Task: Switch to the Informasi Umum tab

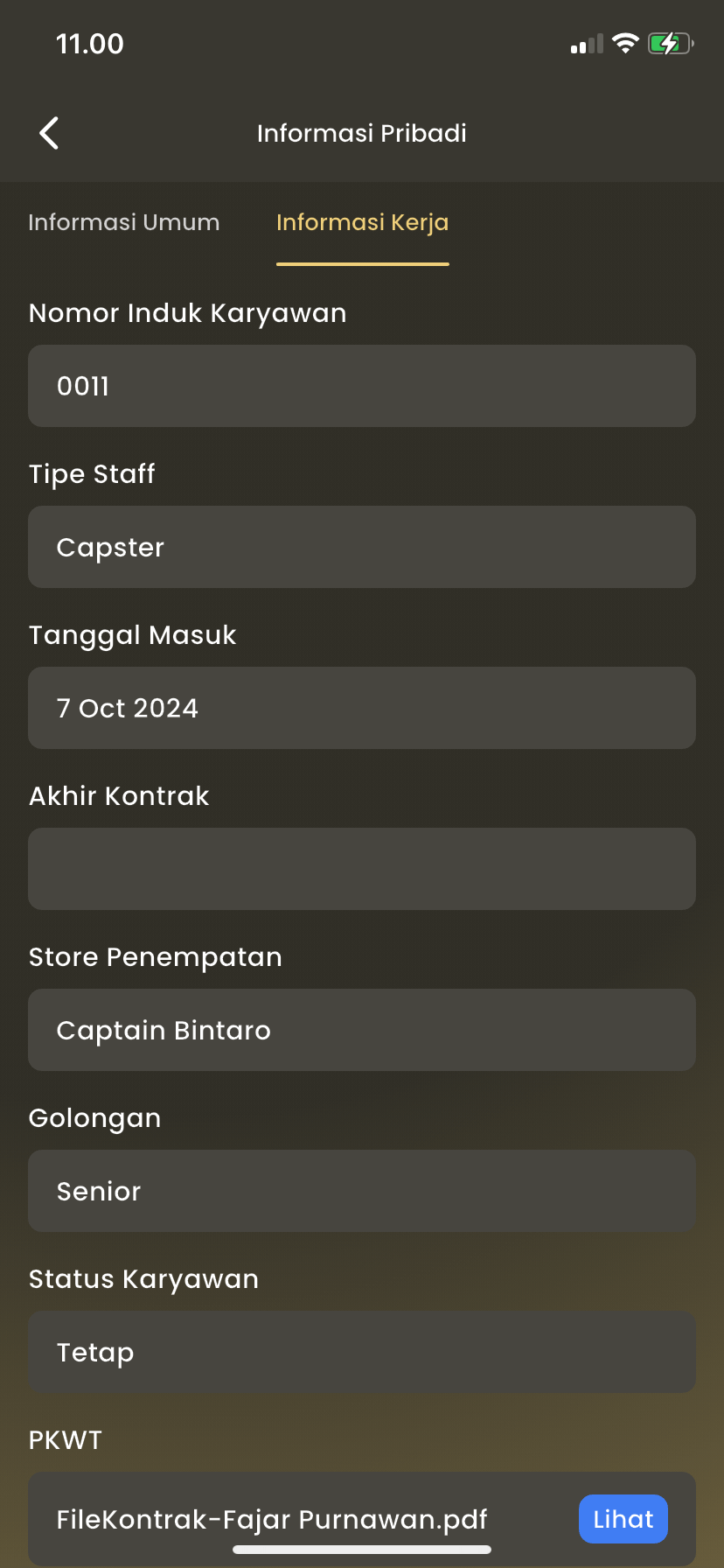Action: pos(123,222)
